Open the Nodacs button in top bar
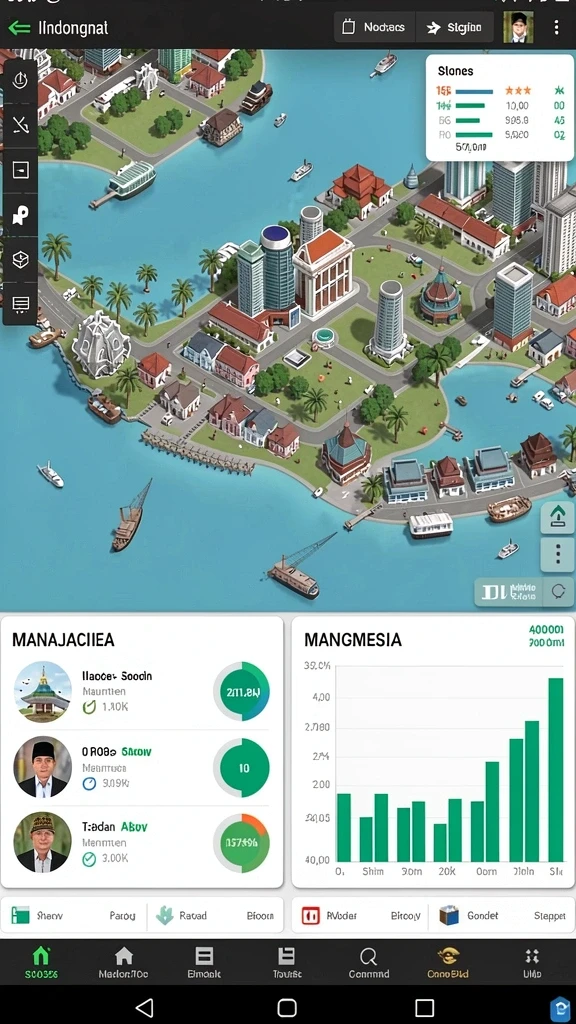 point(375,27)
